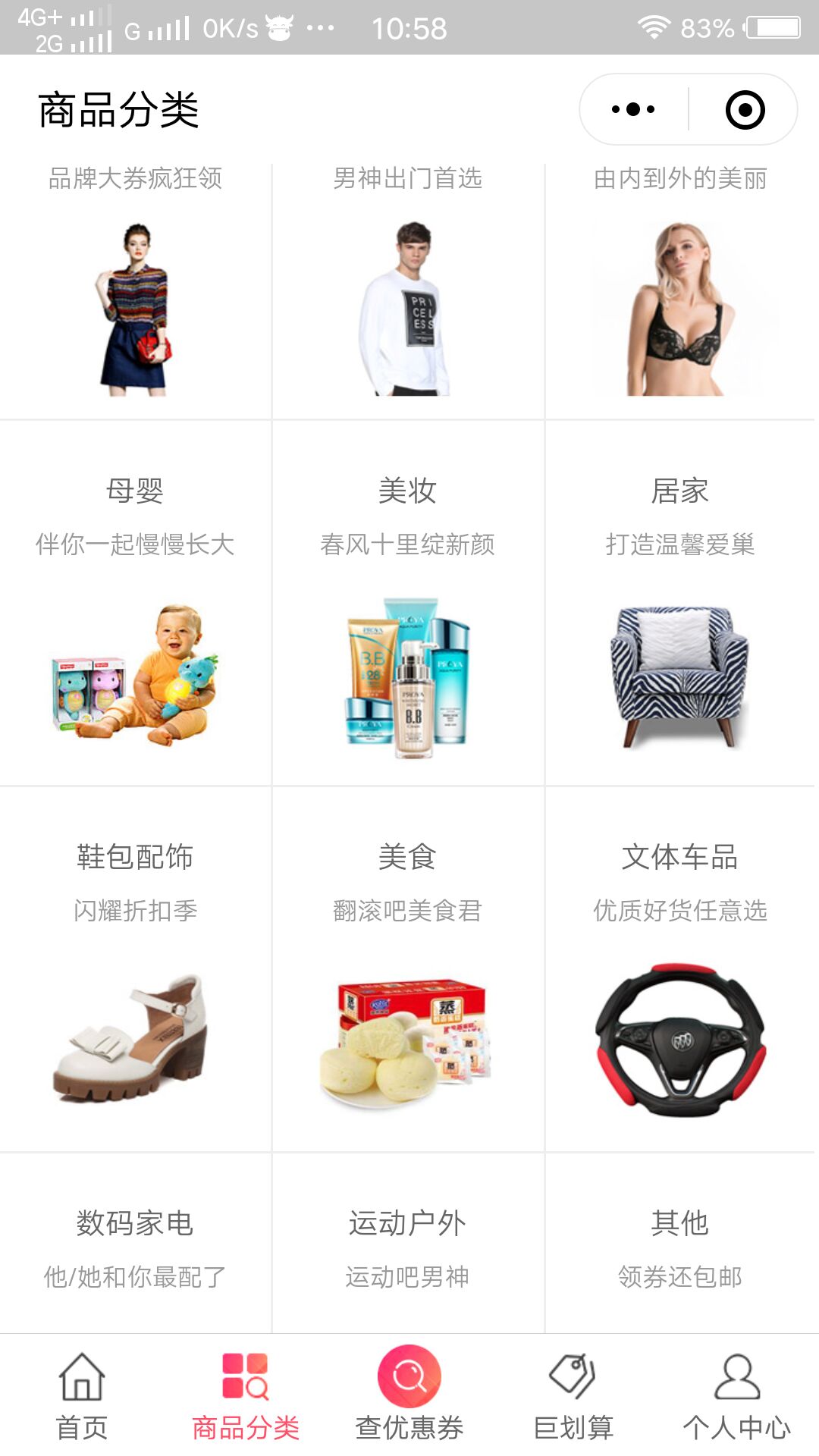Open the 居家 category
Image resolution: width=819 pixels, height=1456 pixels.
click(680, 607)
